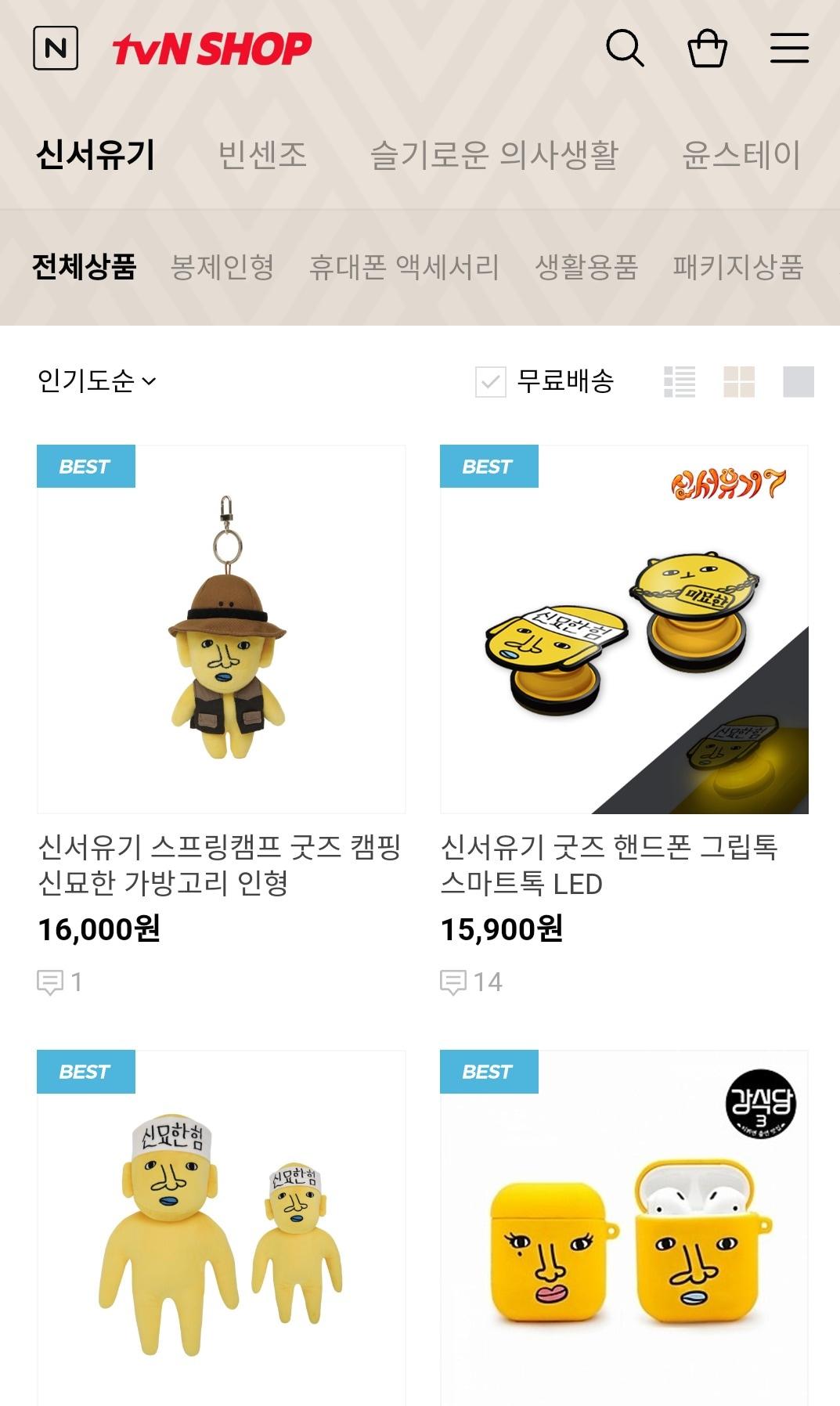Image resolution: width=840 pixels, height=1406 pixels.
Task: Check the 무료배송 checkbox
Action: click(x=491, y=382)
